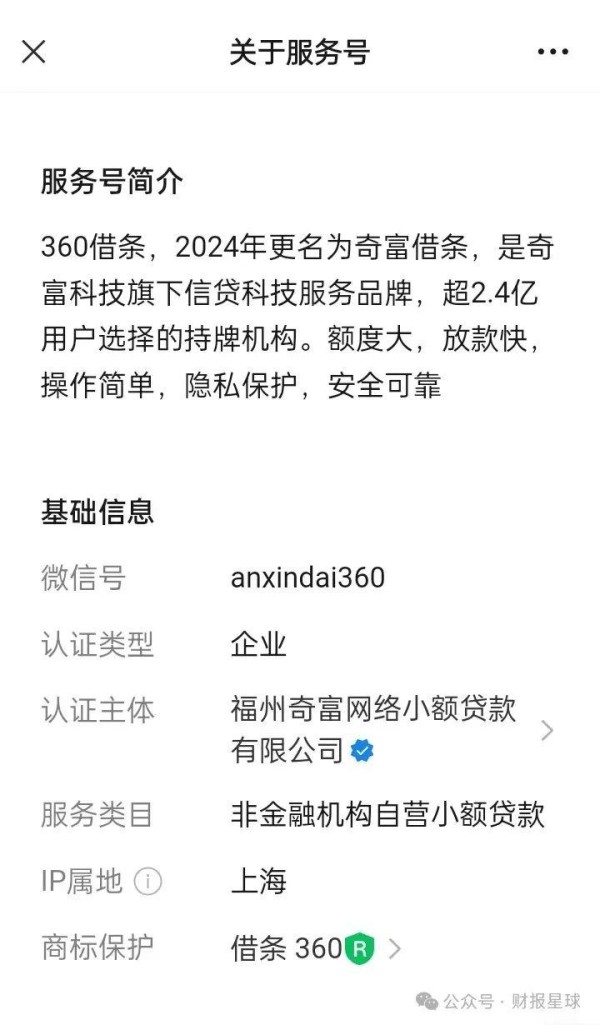
Task: Tap the info icon beside IP属地
Action: (148, 882)
